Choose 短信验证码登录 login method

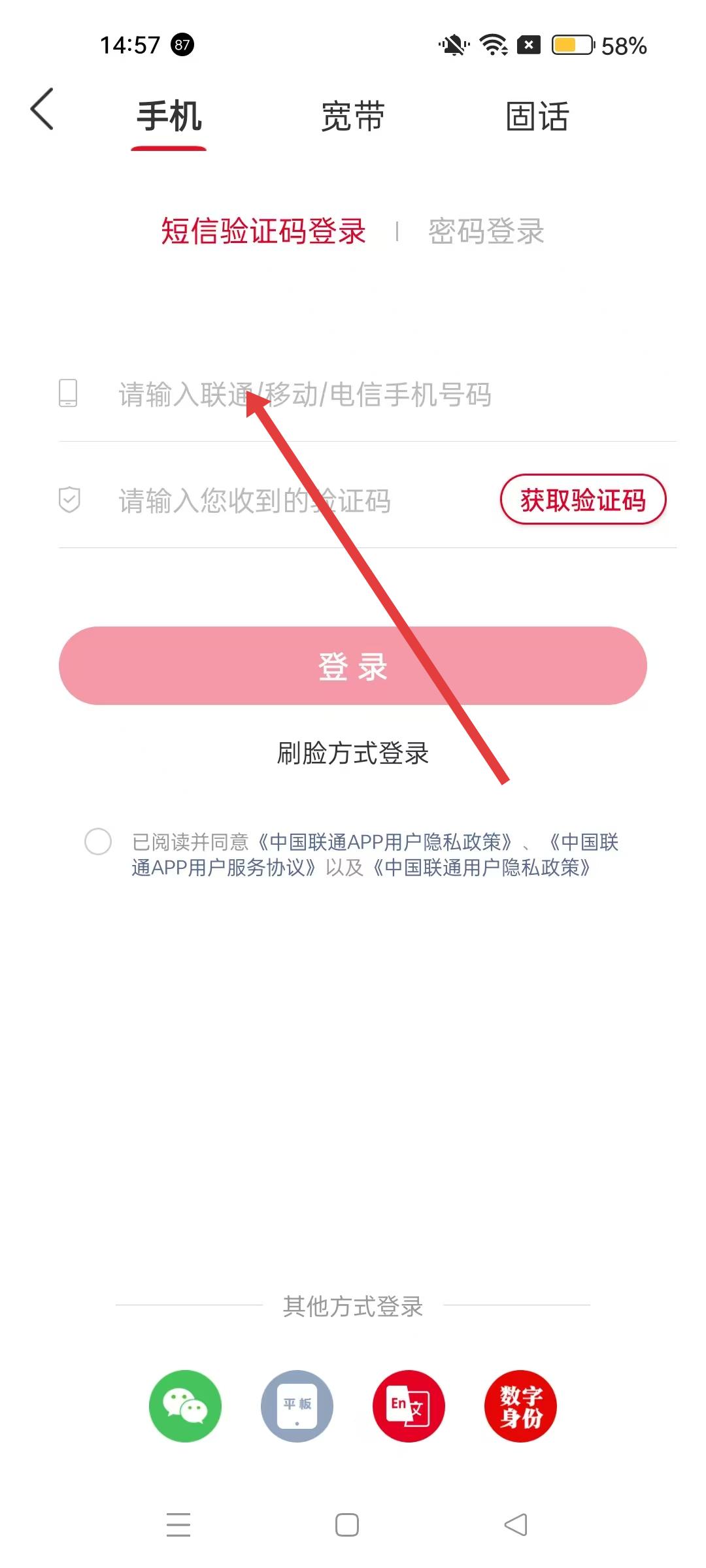tap(263, 231)
